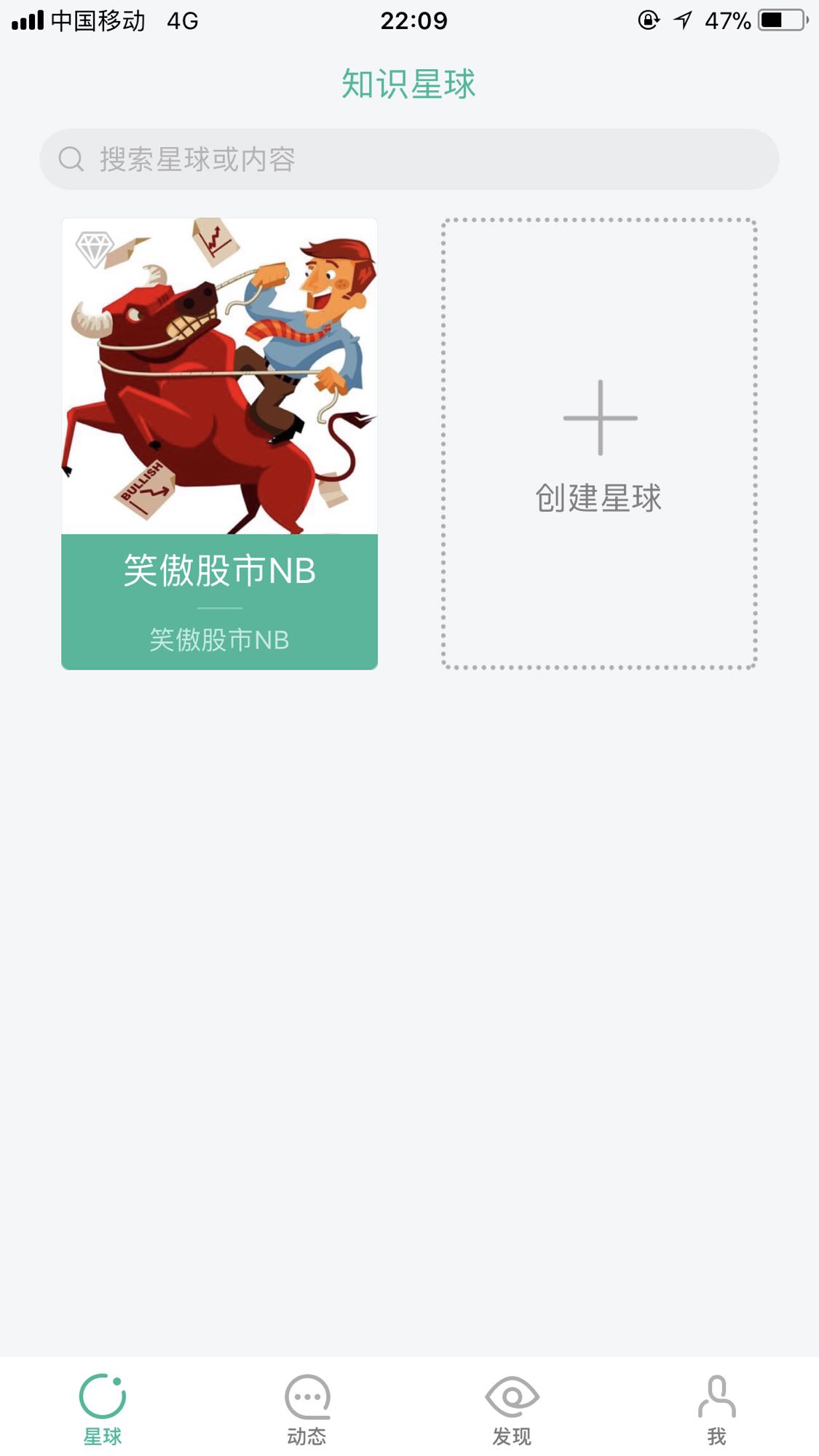
Task: Open the 笑傲股市NB planet card
Action: click(219, 444)
